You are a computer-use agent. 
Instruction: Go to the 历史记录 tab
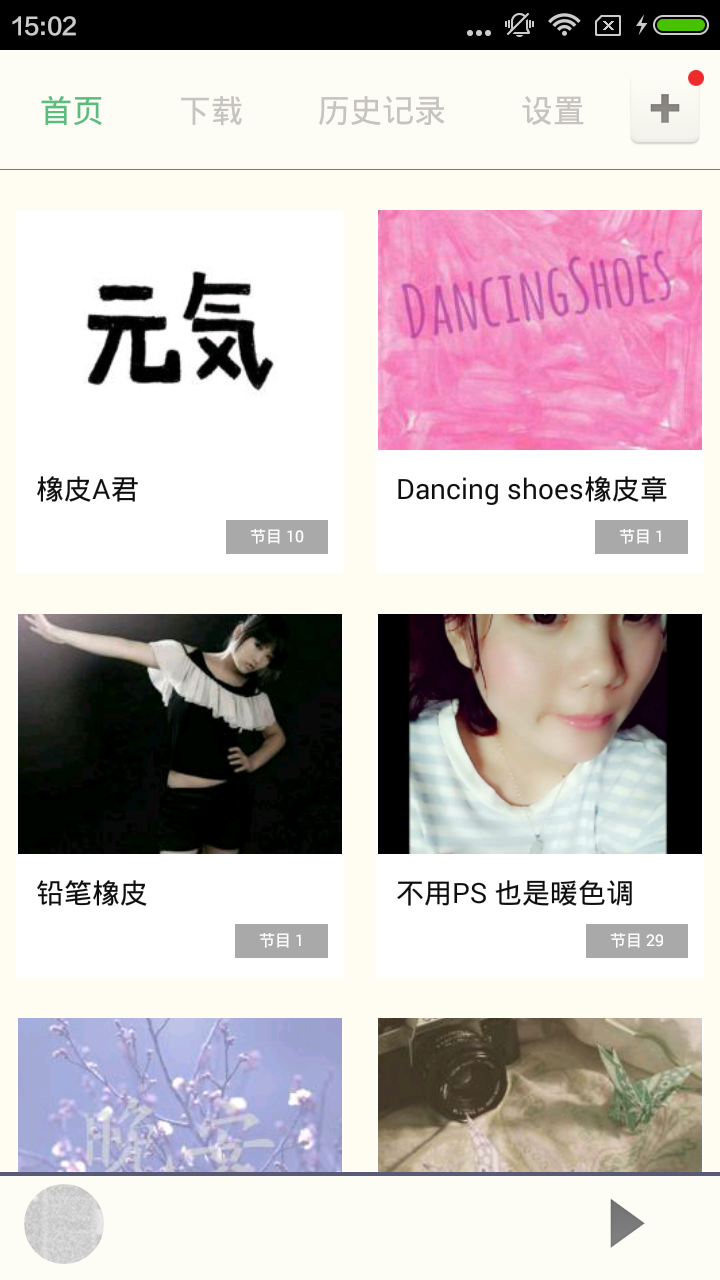pos(381,111)
